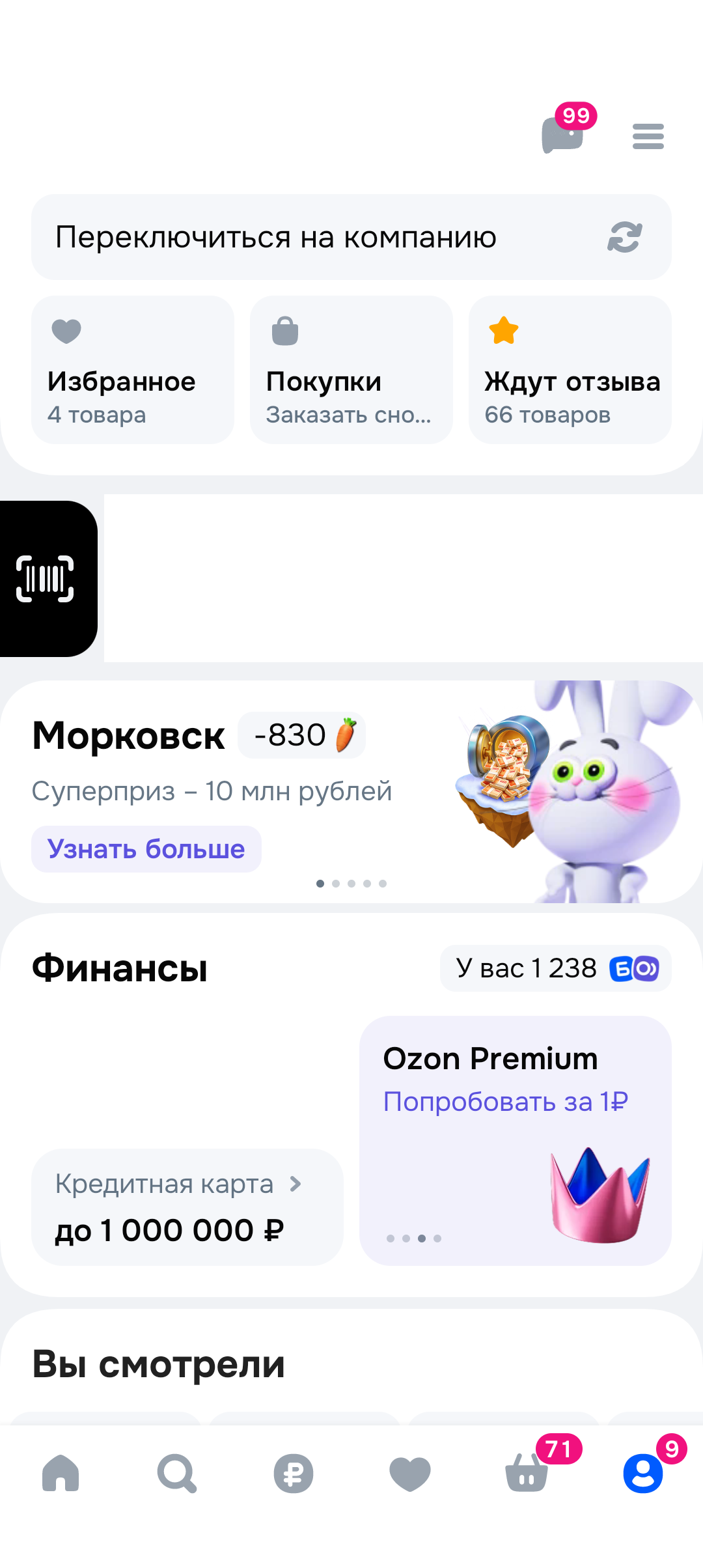The width and height of the screenshot is (703, 1568).
Task: Open Ozon Premium trial card
Action: tap(514, 1140)
